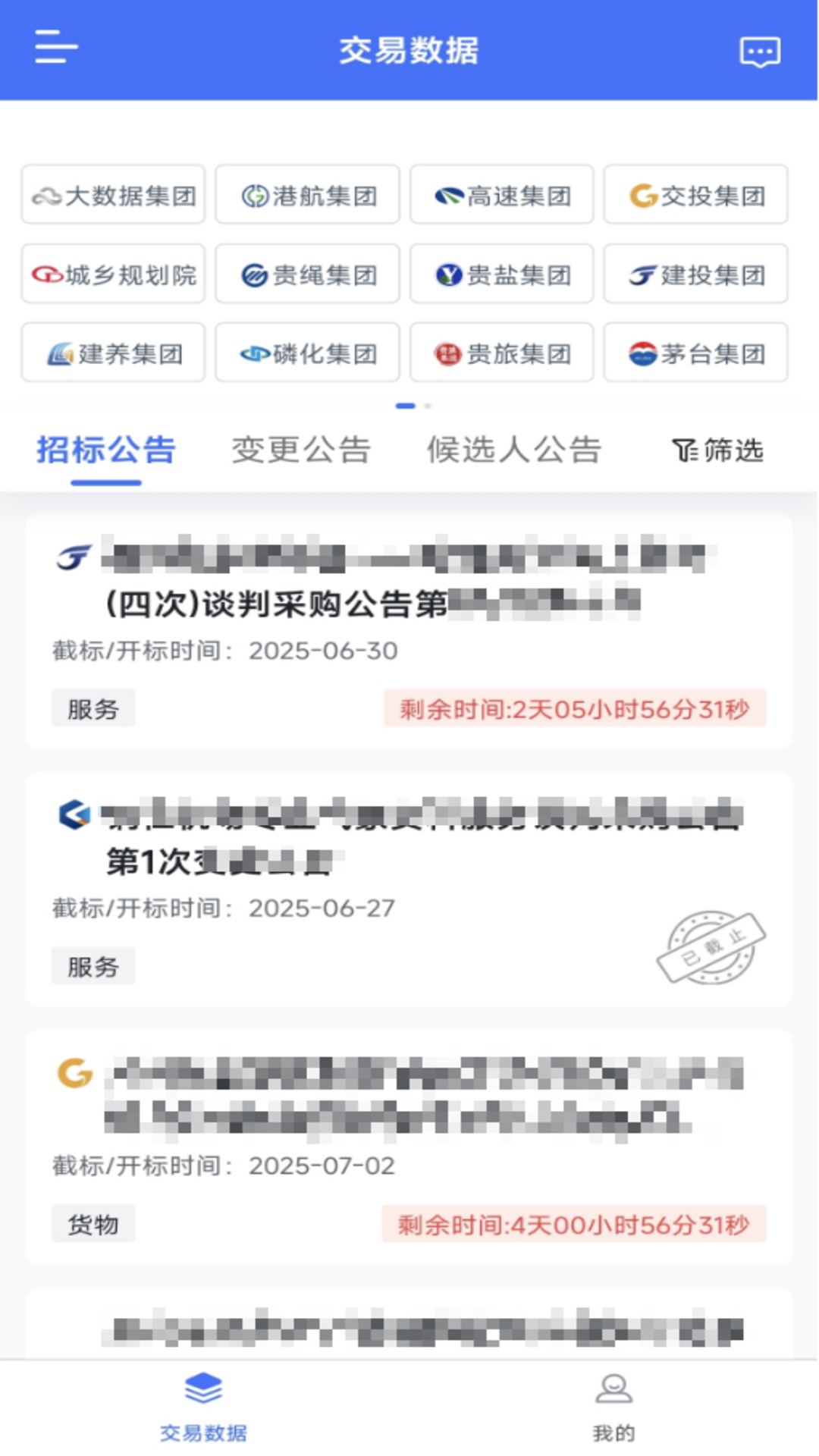Open the 贵旅集团 group button
819x1456 pixels.
click(x=500, y=353)
